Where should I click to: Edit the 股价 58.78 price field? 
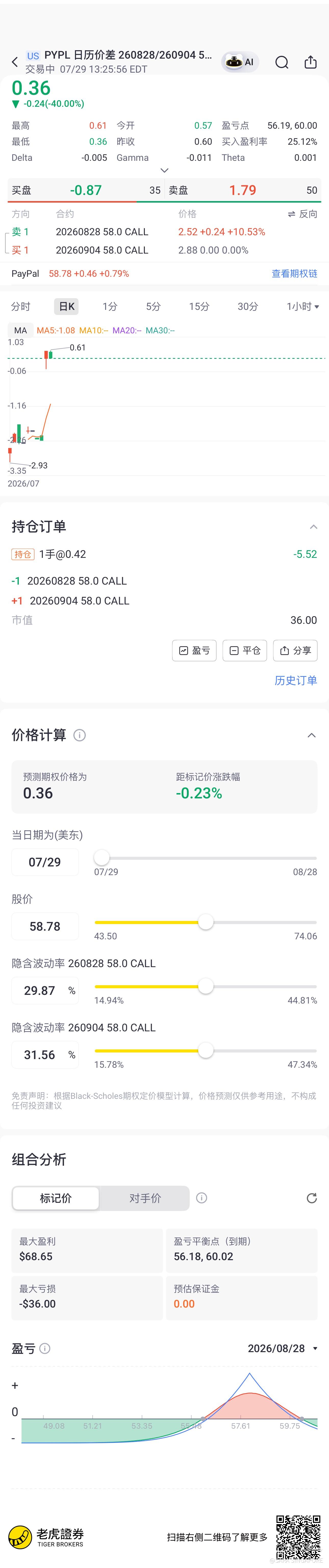pyautogui.click(x=45, y=926)
